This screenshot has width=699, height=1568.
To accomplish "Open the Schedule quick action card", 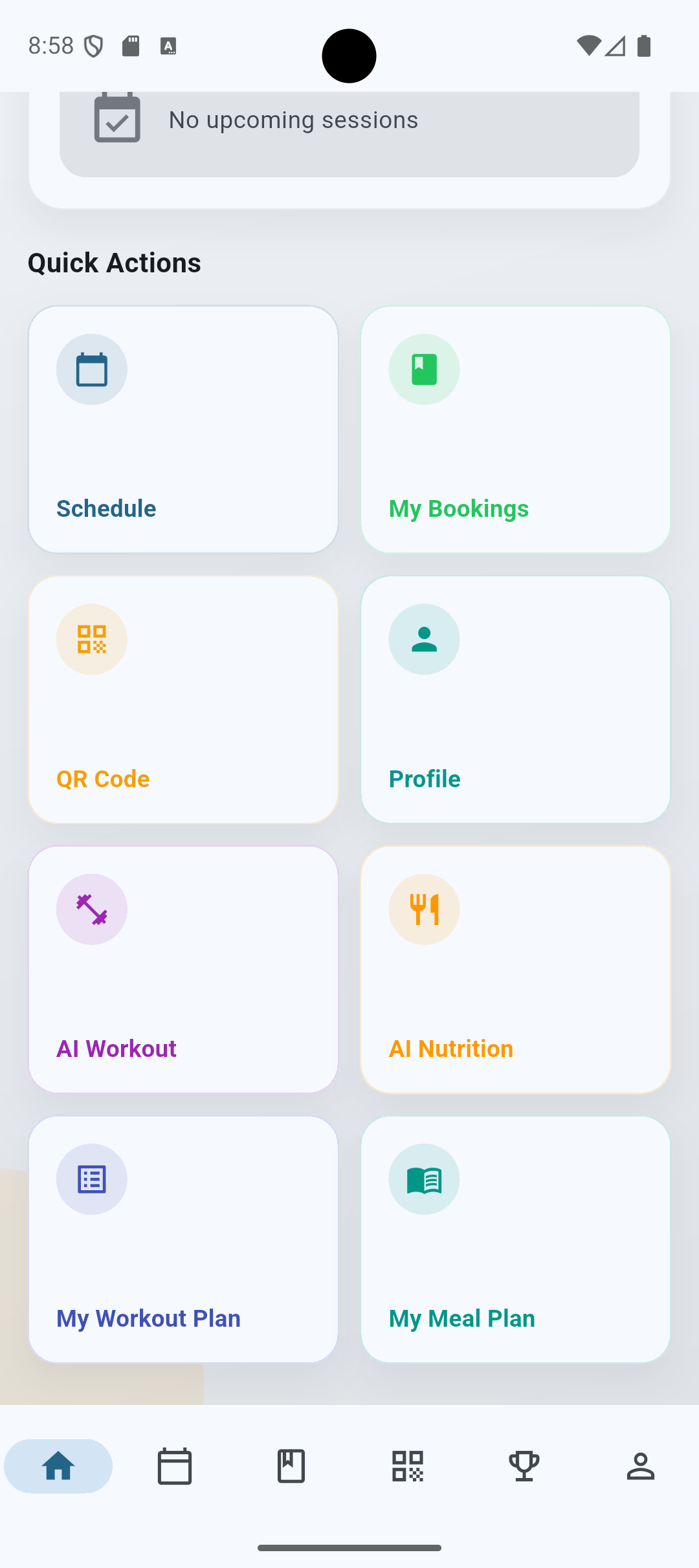I will (183, 430).
